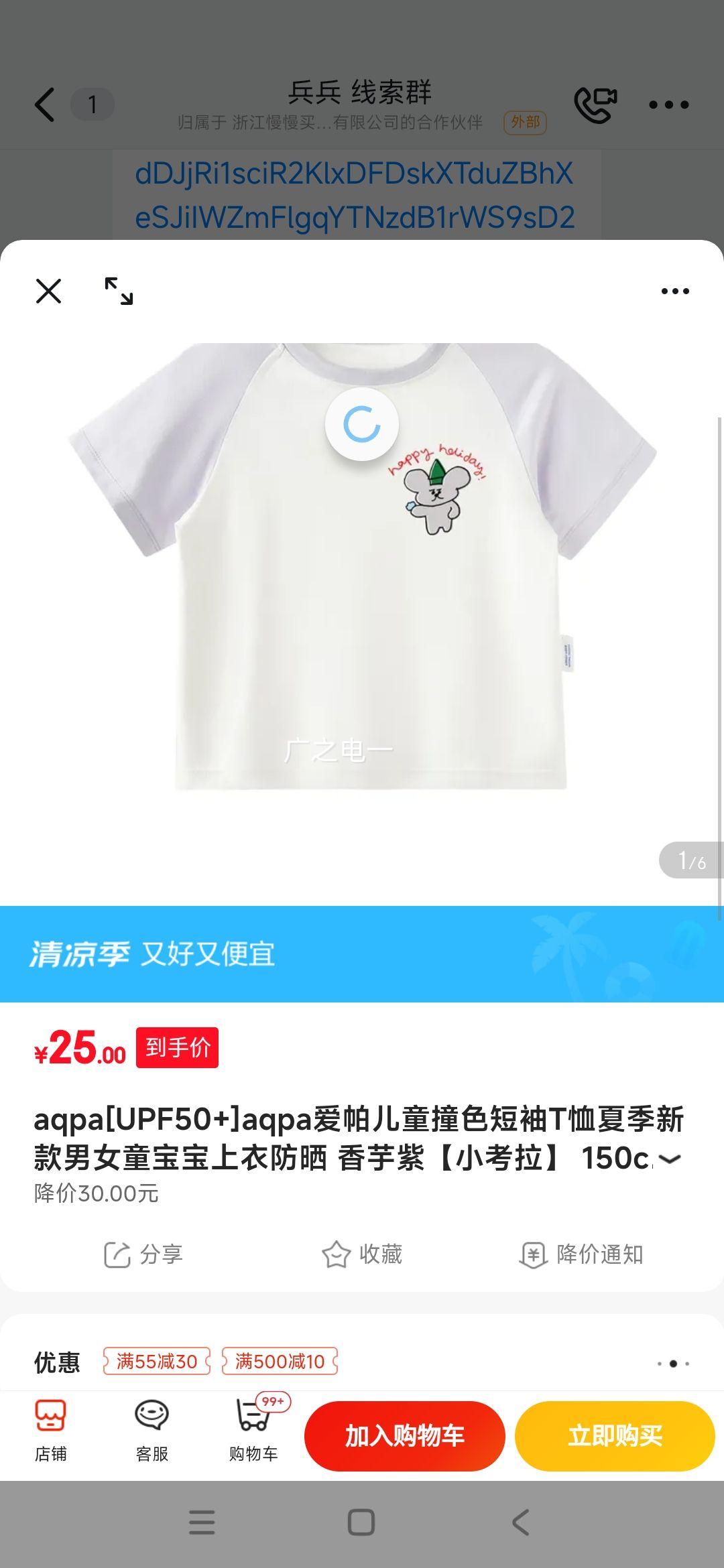Tap 加入购物车 to add to cart
This screenshot has height=1568, width=724.
tap(404, 1435)
